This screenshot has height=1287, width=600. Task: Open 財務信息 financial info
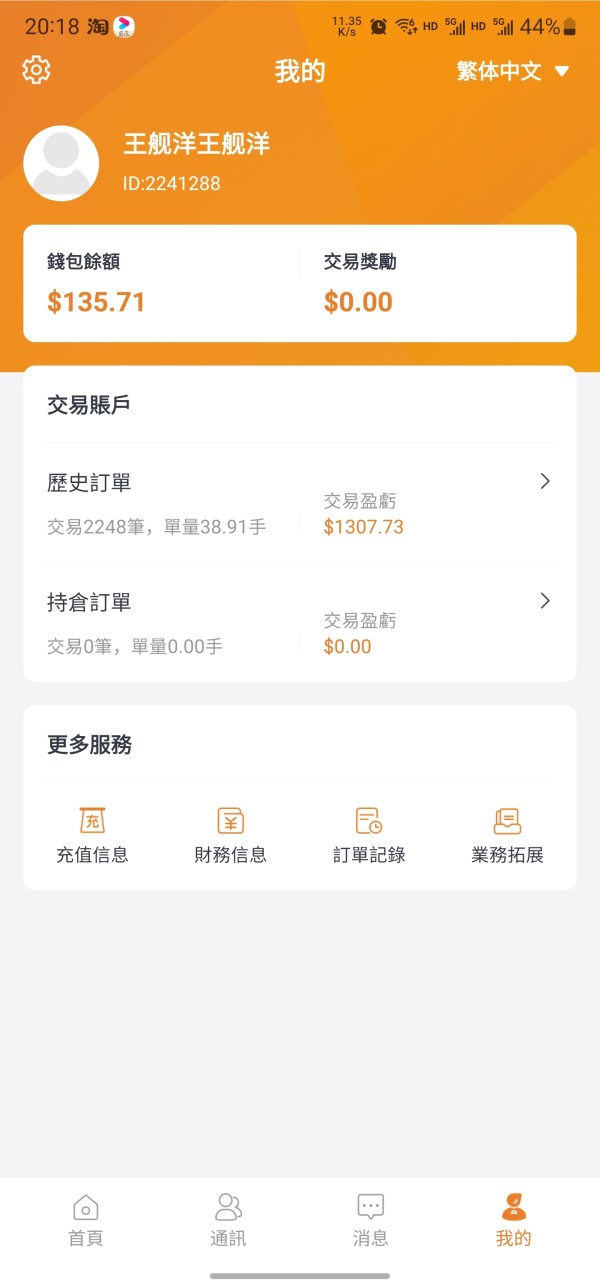tap(230, 835)
